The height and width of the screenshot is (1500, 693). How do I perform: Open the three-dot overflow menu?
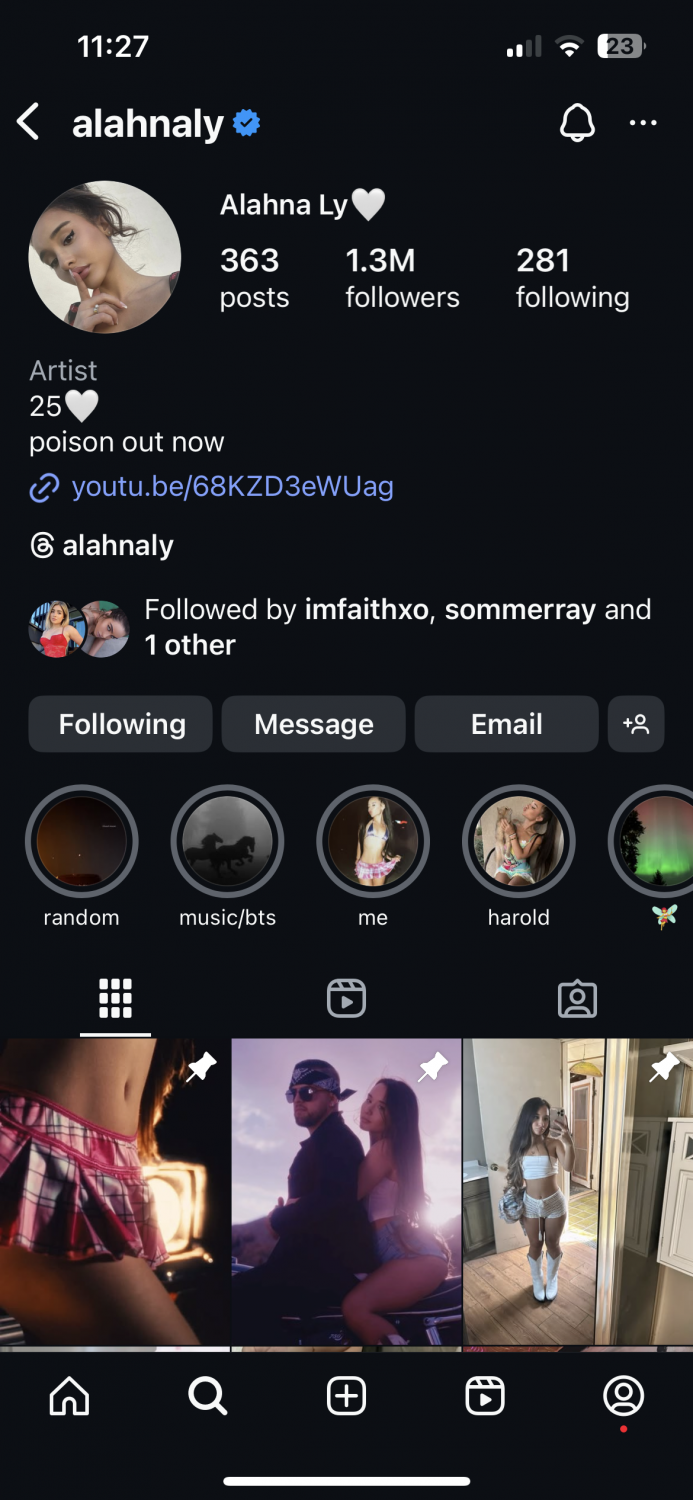(643, 123)
